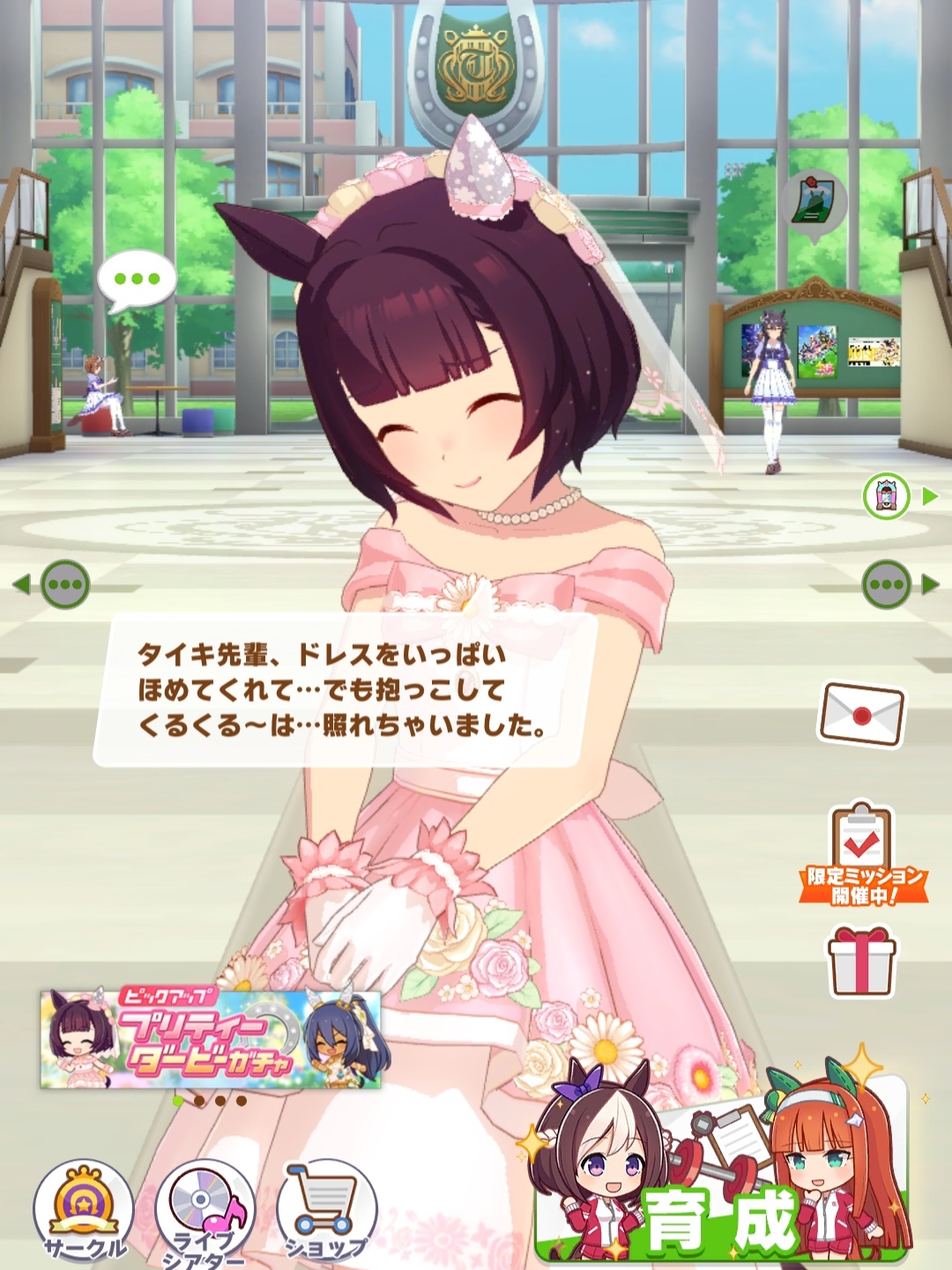Tap the main character's dialogue box
This screenshot has width=952, height=1270.
345,690
